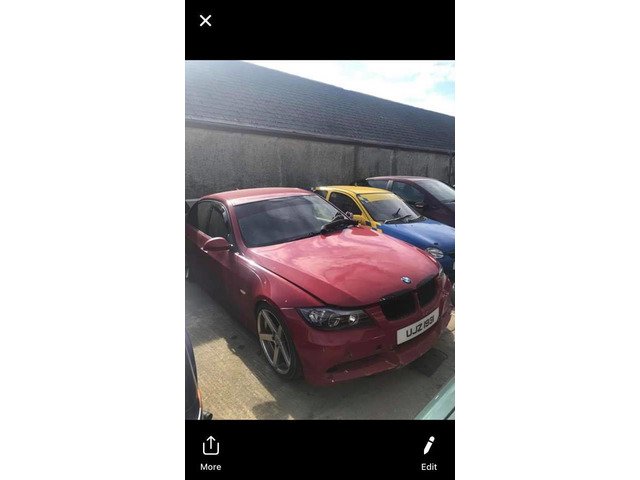
Task: Edit this photo
Action: coord(428,451)
